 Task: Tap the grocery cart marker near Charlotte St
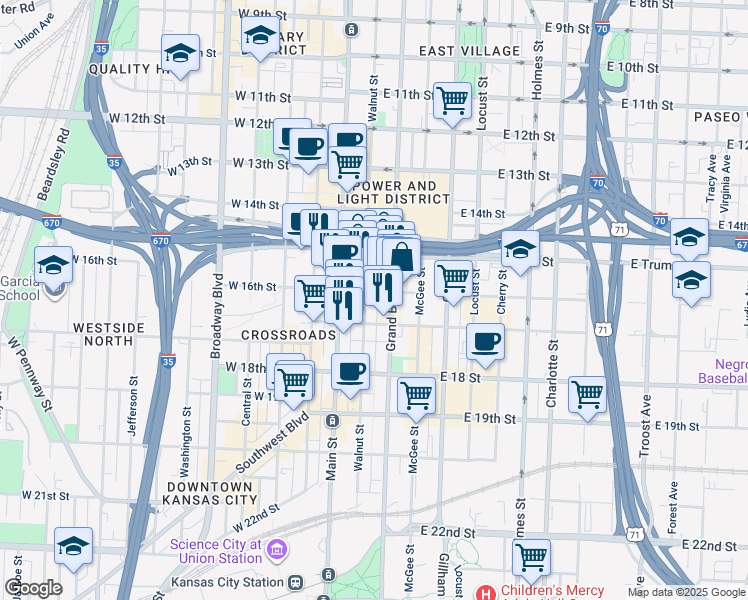click(587, 394)
